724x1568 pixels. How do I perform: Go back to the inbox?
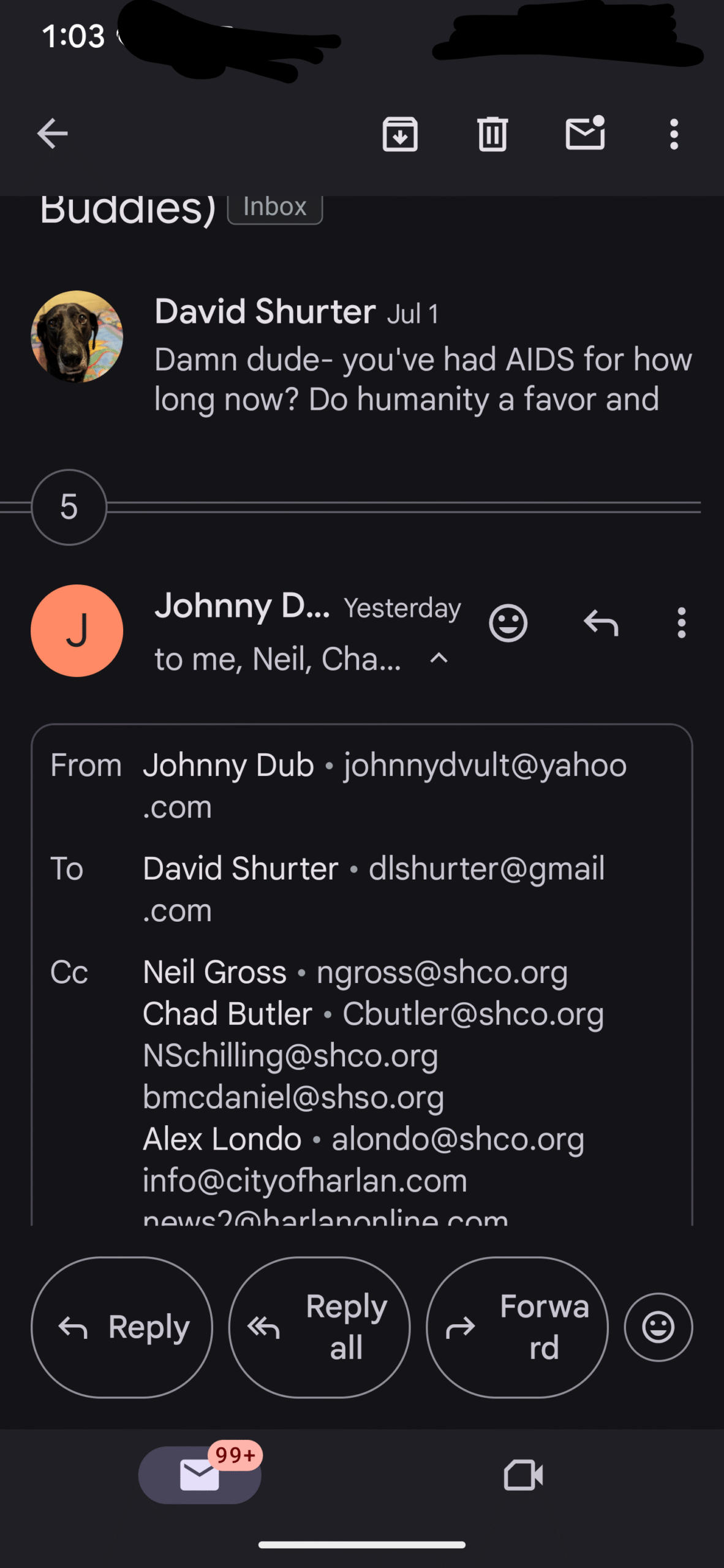point(52,134)
